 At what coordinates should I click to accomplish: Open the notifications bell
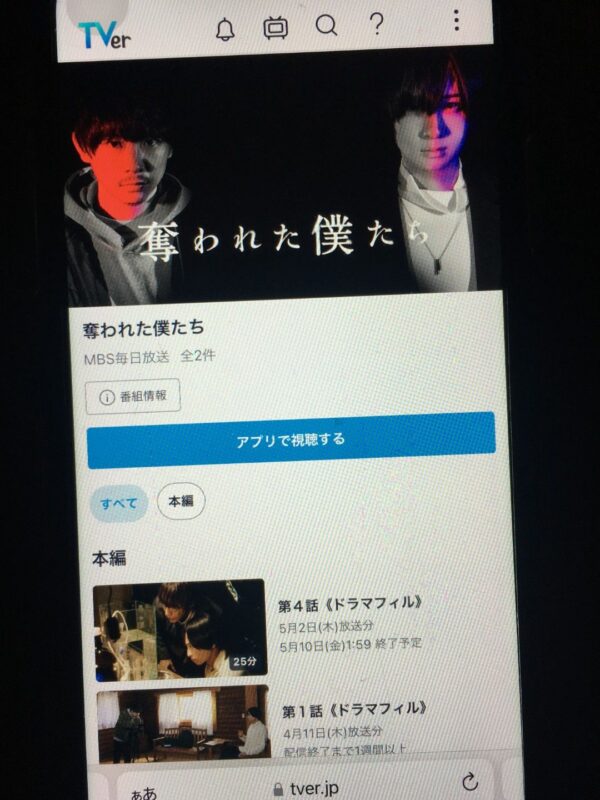225,26
